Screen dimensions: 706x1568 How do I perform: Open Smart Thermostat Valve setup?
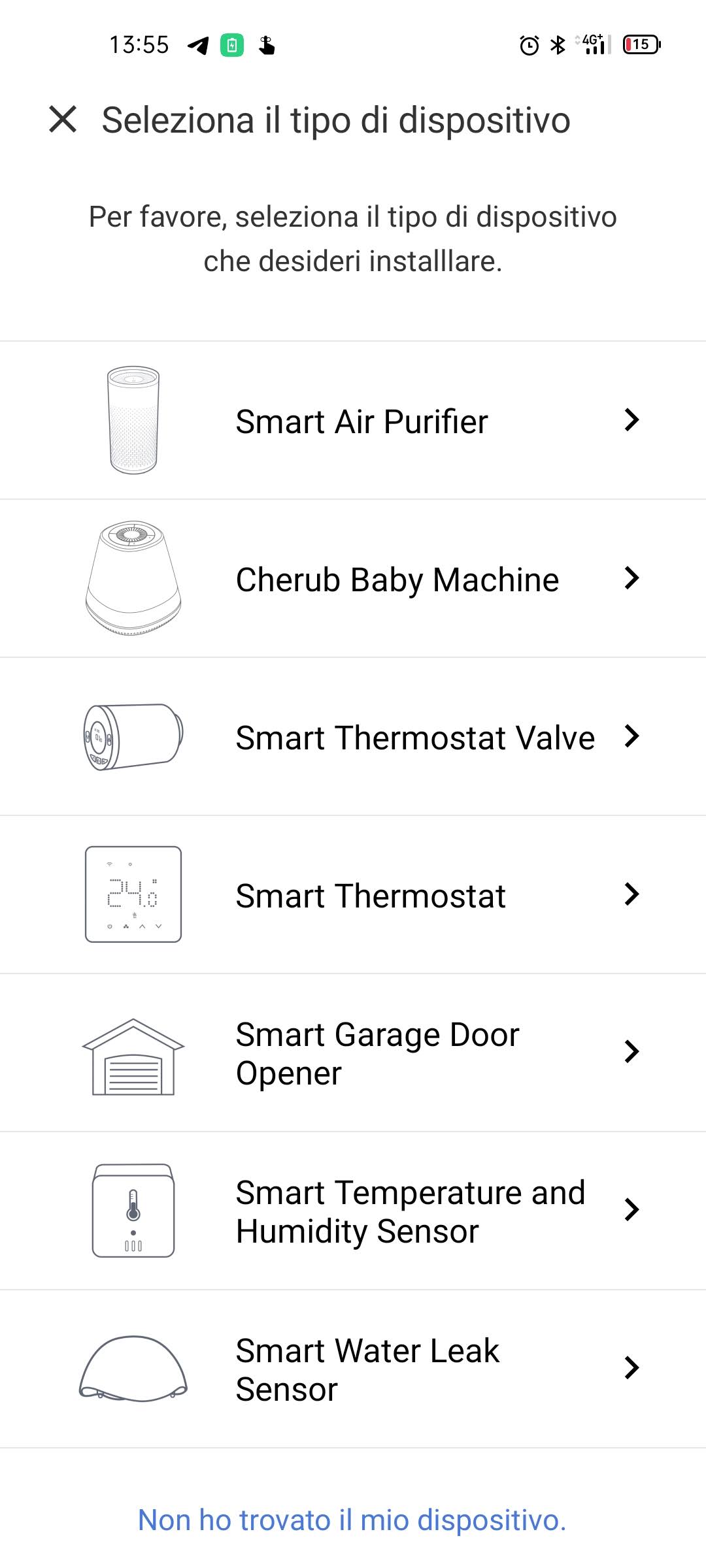[414, 738]
